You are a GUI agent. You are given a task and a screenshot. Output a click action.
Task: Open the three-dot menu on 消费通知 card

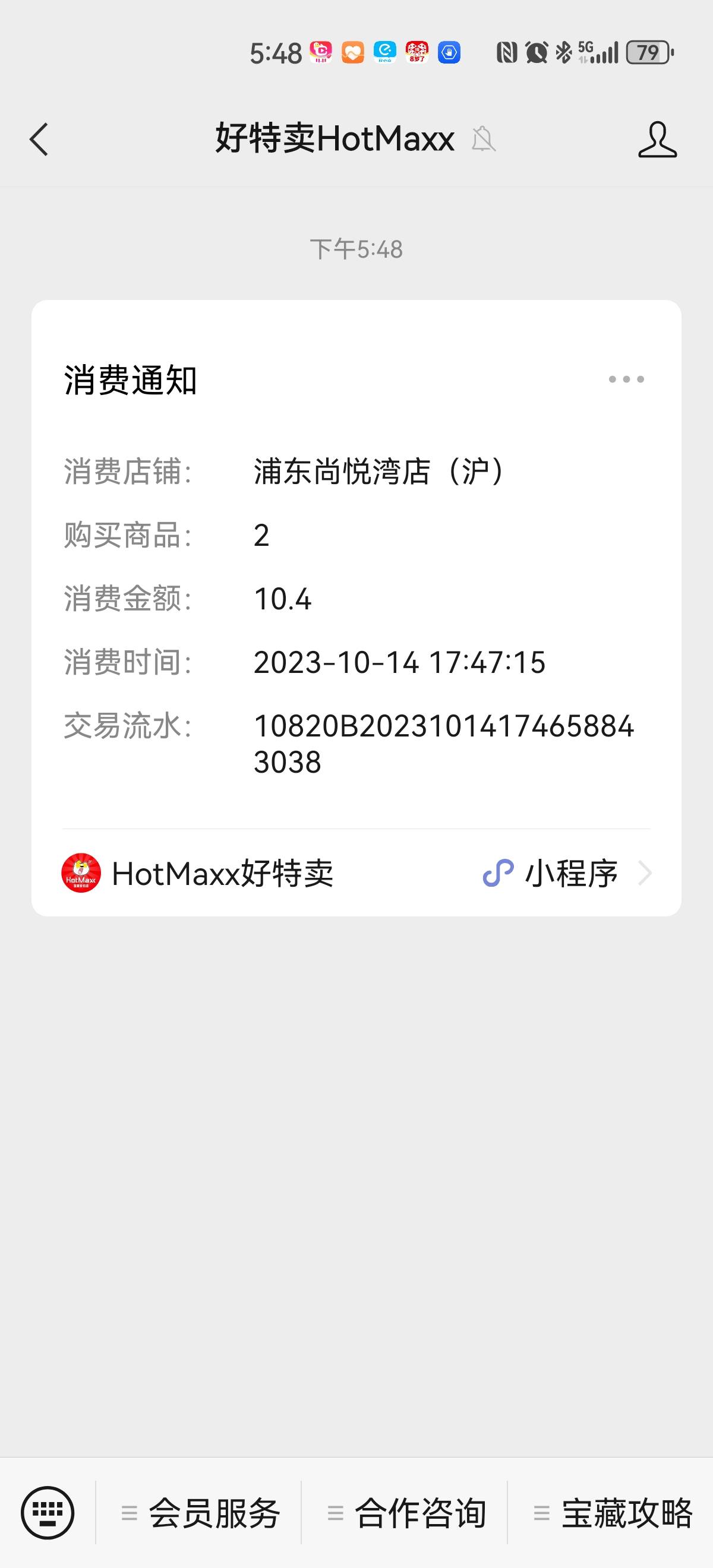click(626, 379)
